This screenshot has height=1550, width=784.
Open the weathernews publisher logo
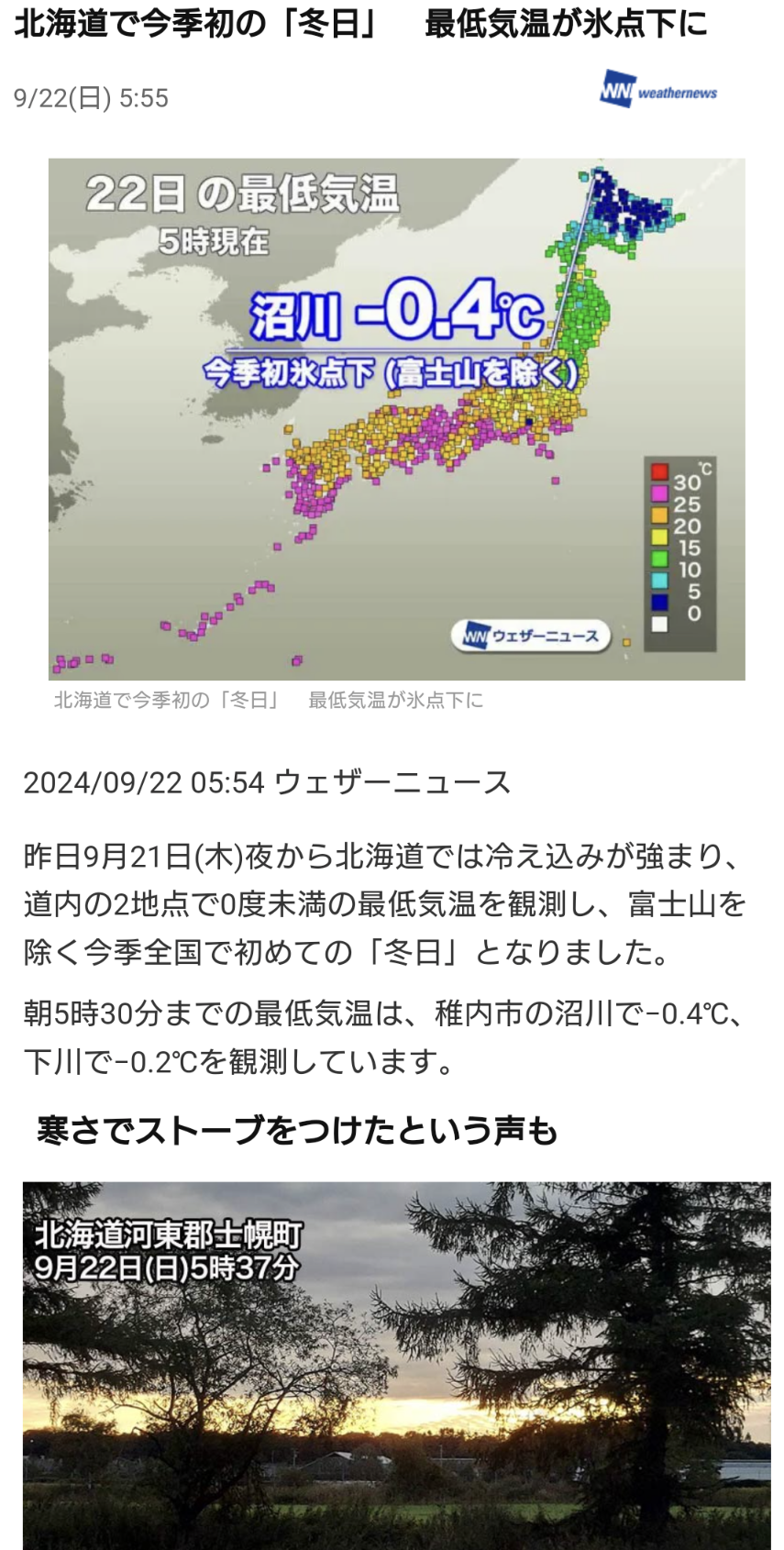pos(658,92)
